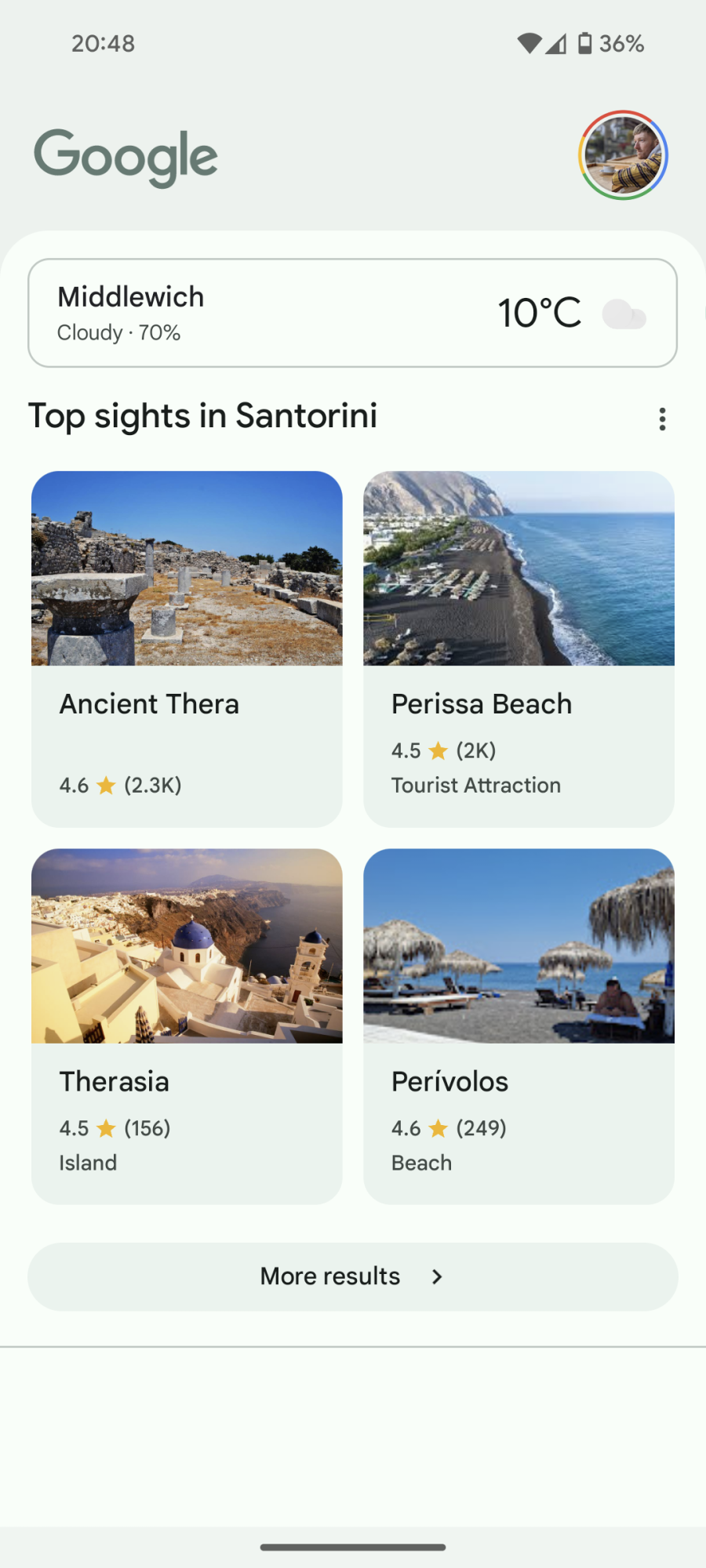Image resolution: width=706 pixels, height=1568 pixels.
Task: Open the Middlewich weather card
Action: click(x=352, y=313)
